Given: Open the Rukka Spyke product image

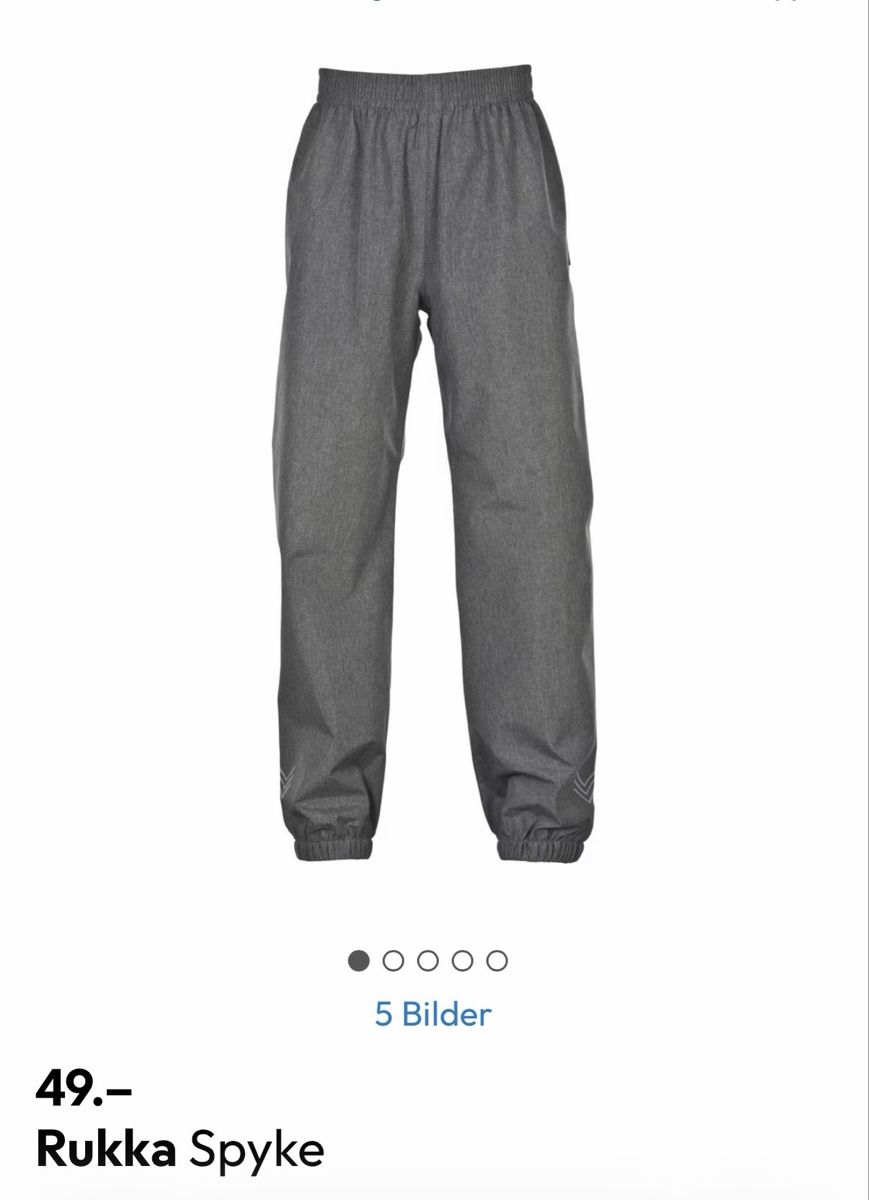Looking at the screenshot, I should tap(434, 465).
